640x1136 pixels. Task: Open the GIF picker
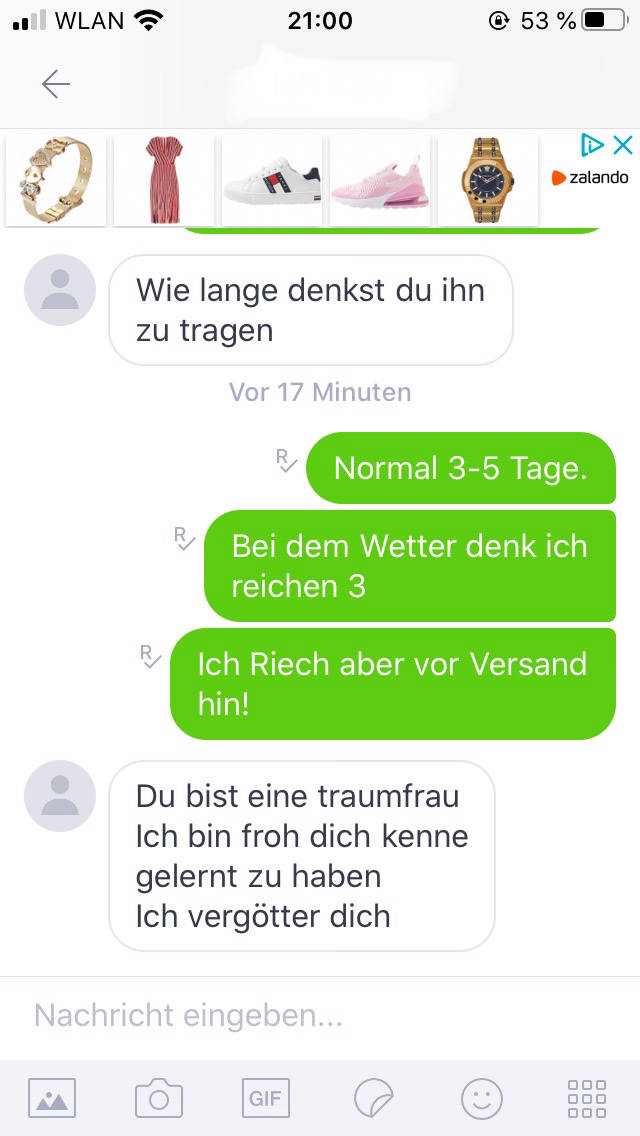tap(265, 1098)
